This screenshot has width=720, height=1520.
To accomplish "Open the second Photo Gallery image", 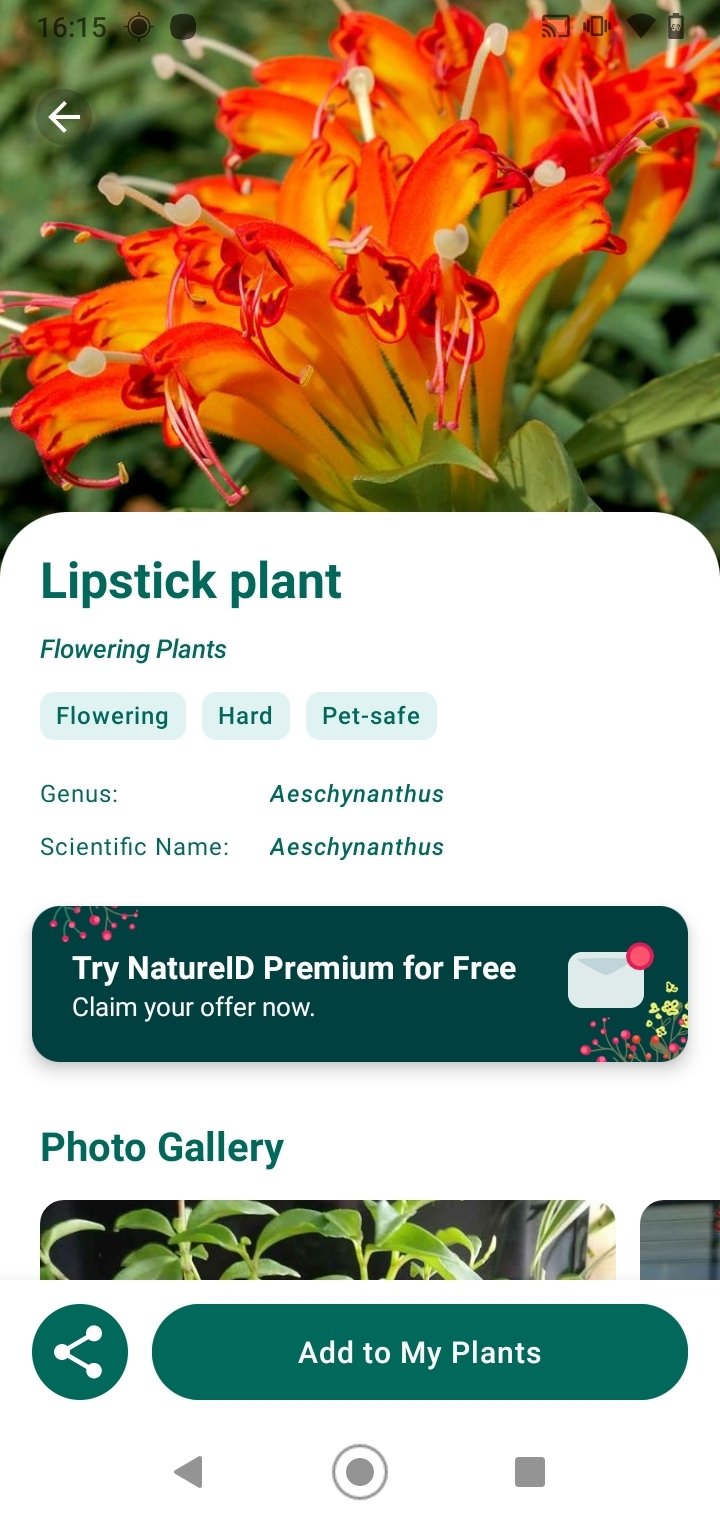I will pyautogui.click(x=682, y=1240).
